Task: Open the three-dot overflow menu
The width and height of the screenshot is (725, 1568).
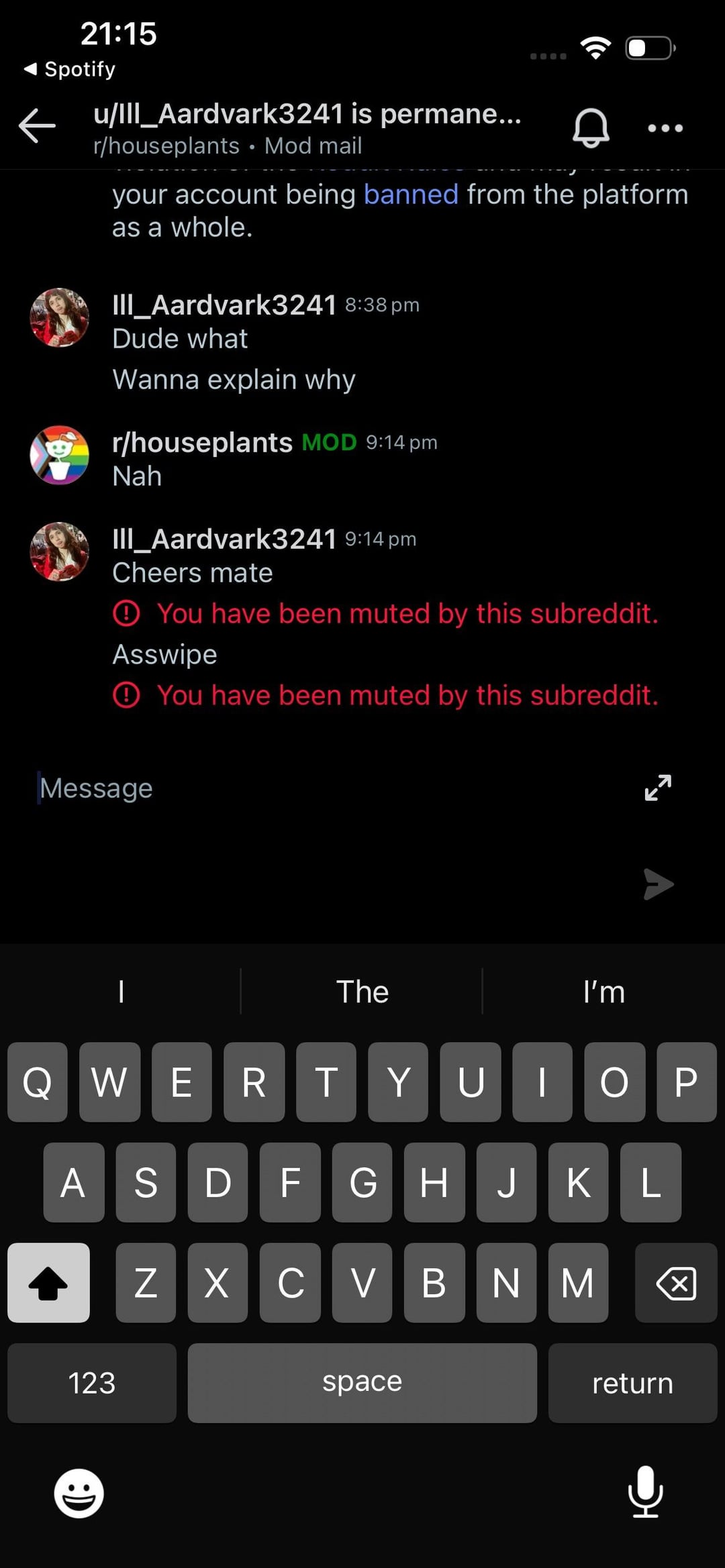Action: tap(665, 127)
